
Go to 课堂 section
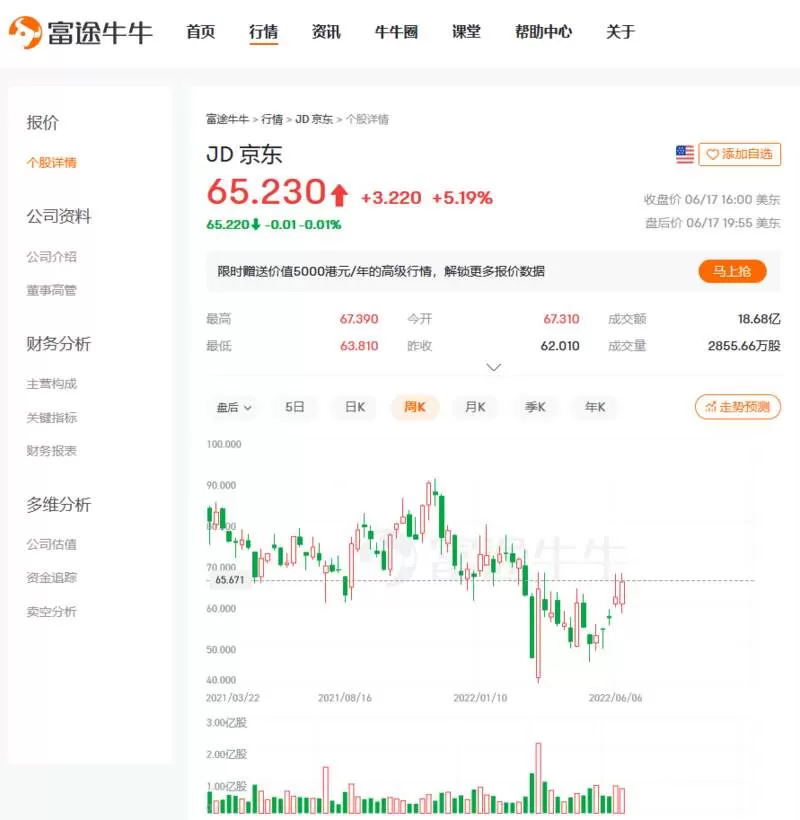466,32
